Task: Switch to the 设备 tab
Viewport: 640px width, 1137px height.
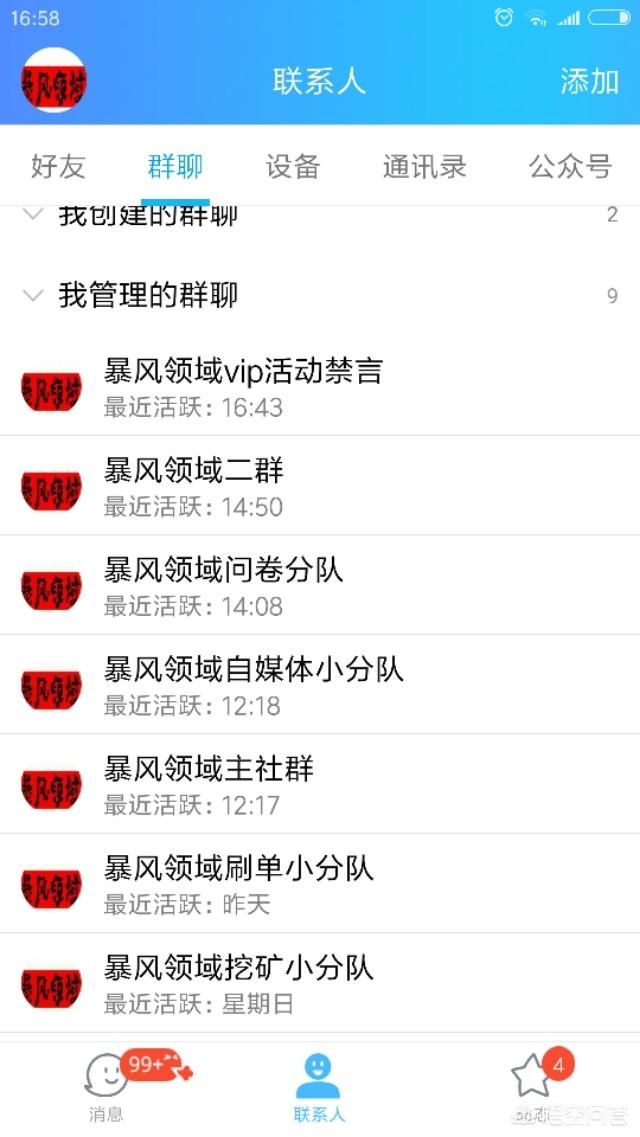Action: pos(292,167)
